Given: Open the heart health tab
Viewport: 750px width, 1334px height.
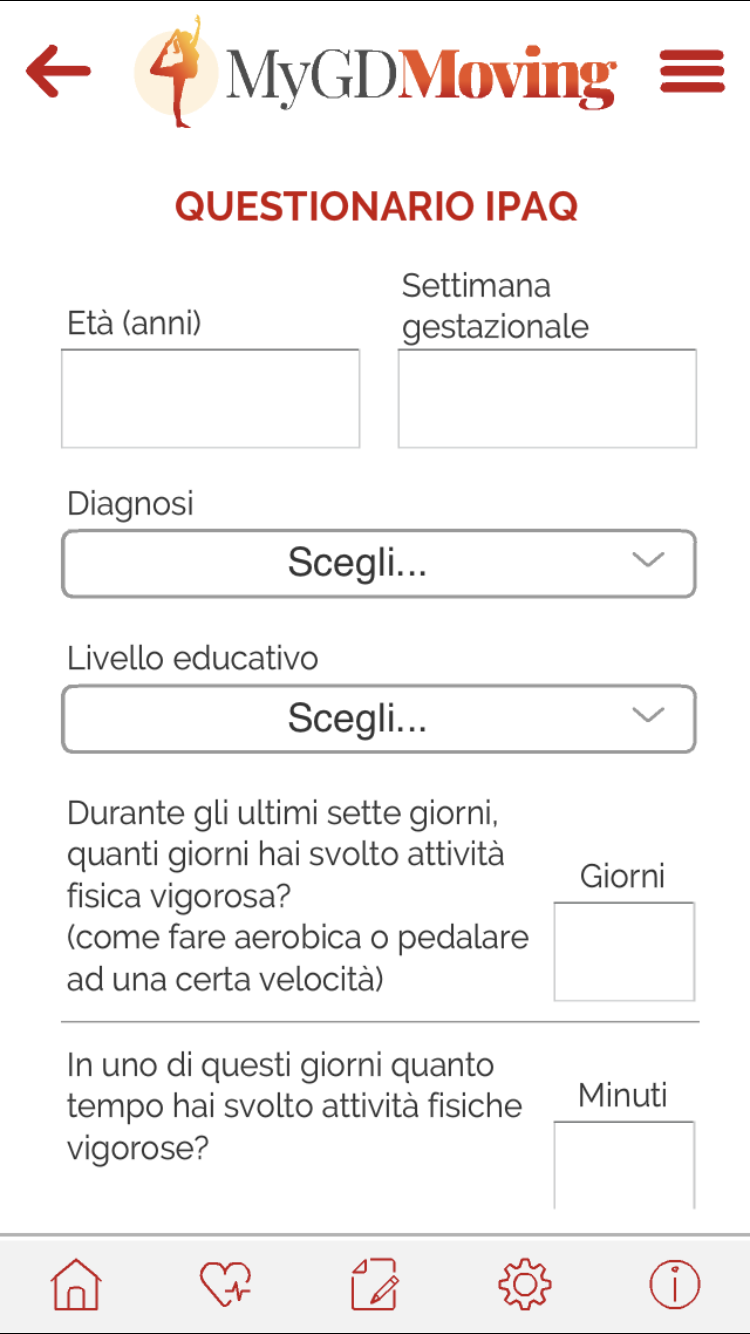Looking at the screenshot, I should (x=226, y=1284).
